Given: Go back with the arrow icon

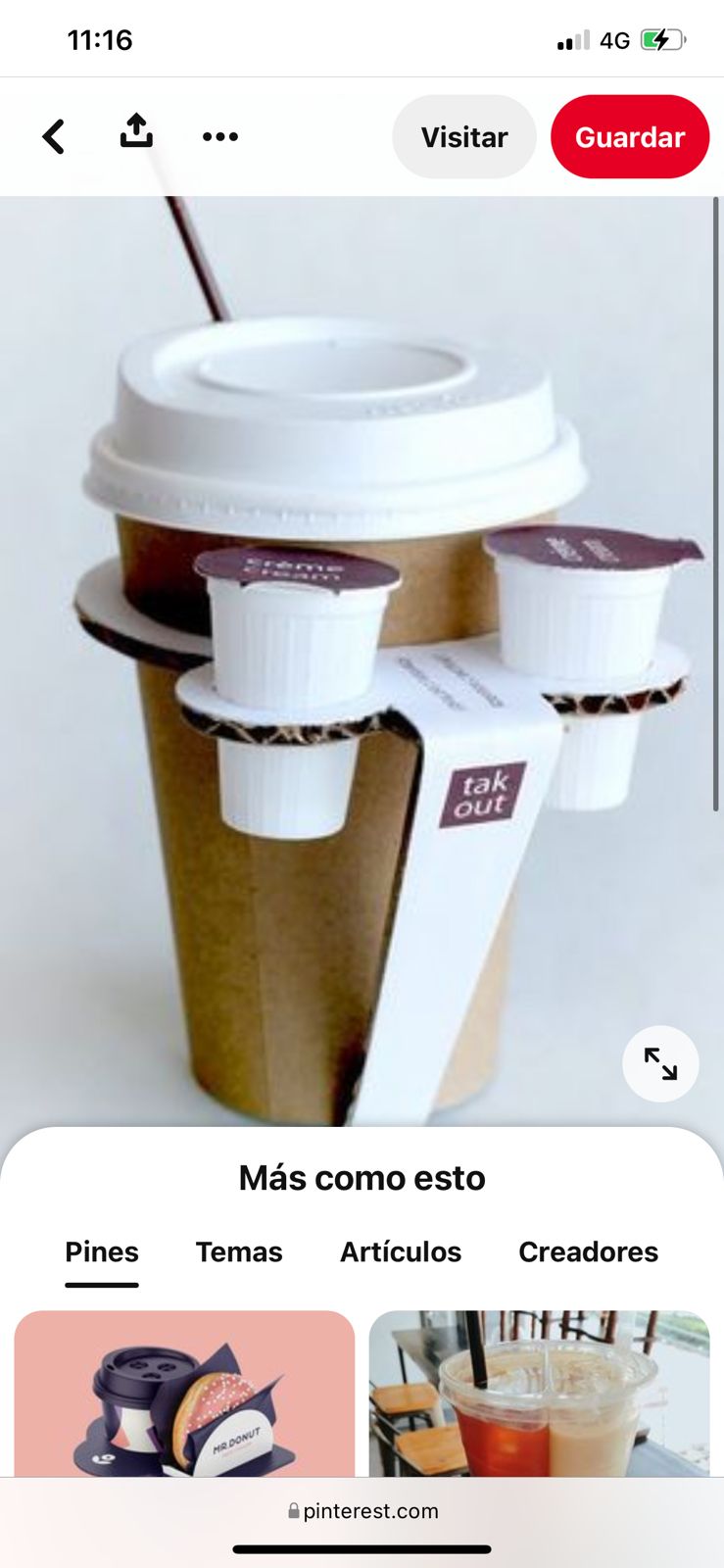Looking at the screenshot, I should [x=54, y=137].
